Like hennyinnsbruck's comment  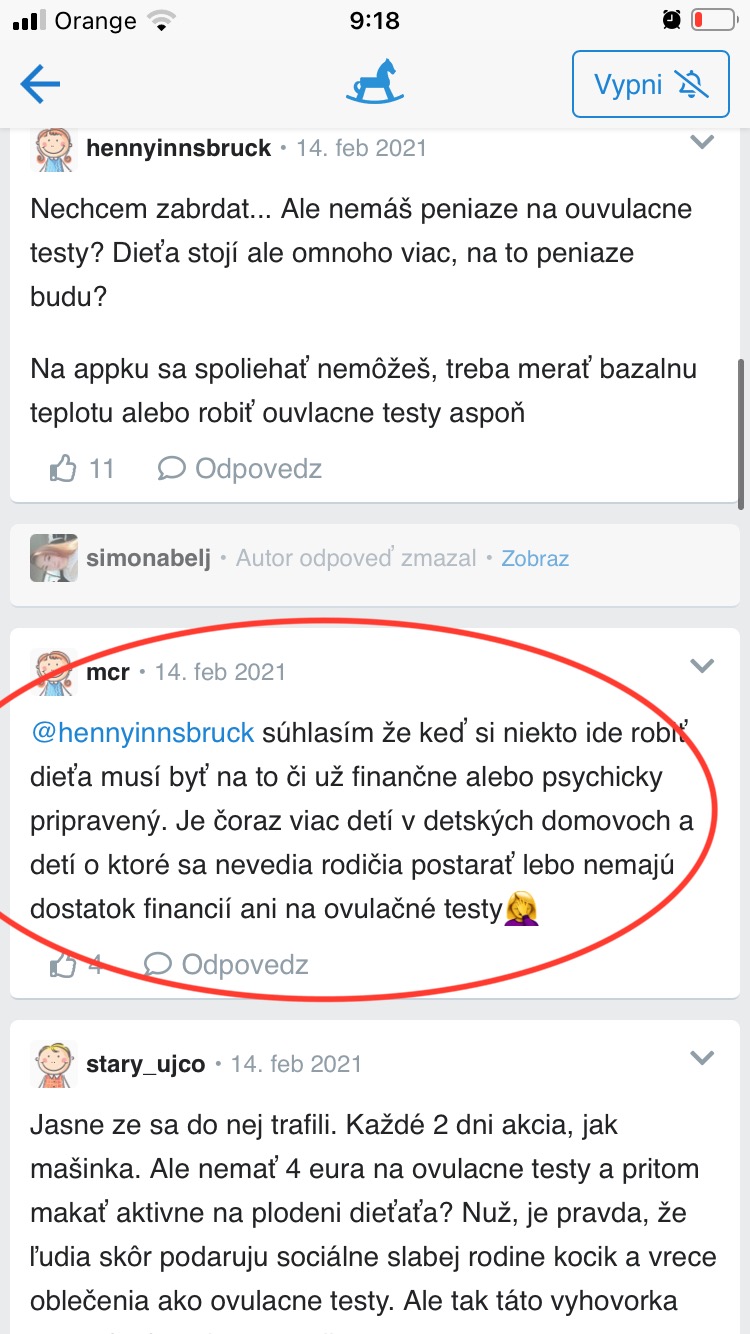coord(64,468)
